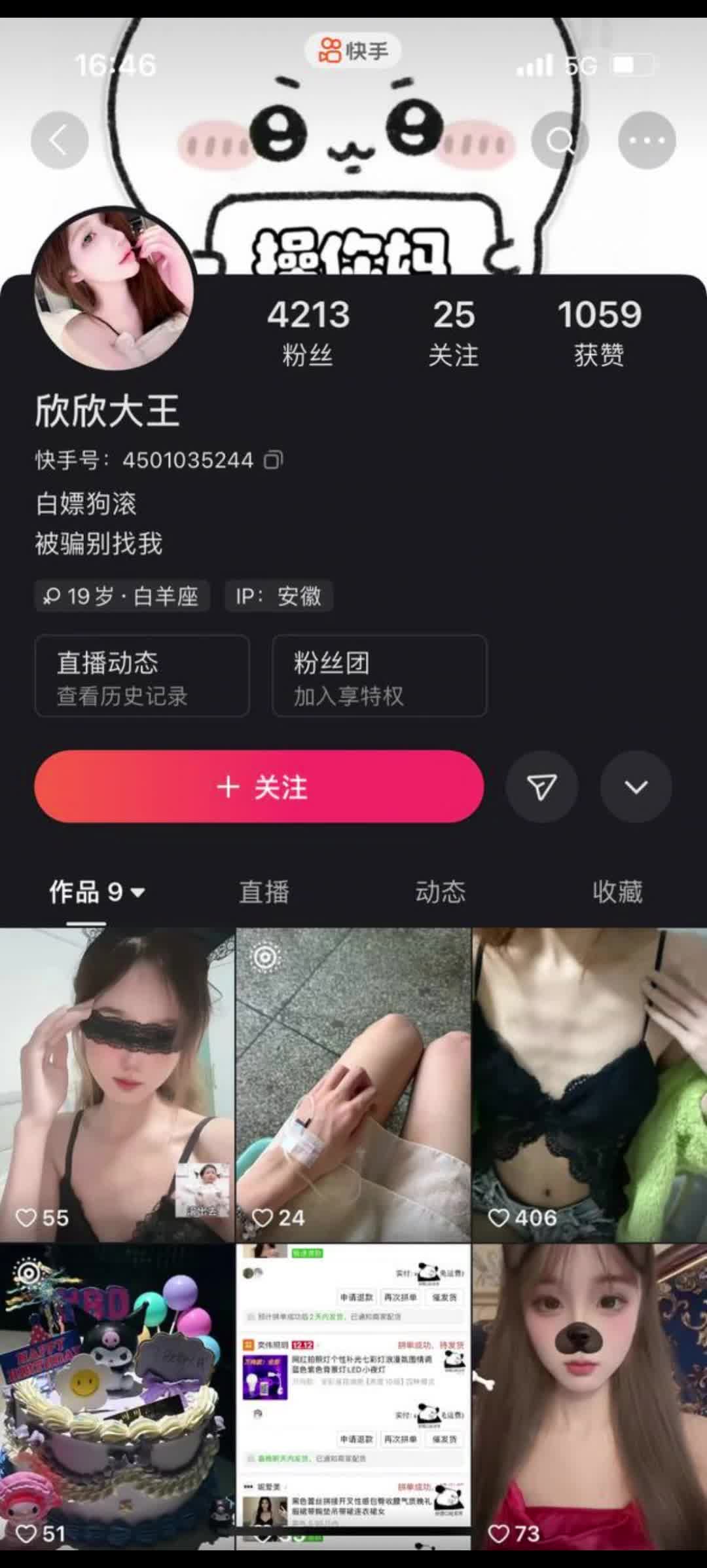Open the birthday cake video with 51 likes
The height and width of the screenshot is (1568, 707).
pos(117,1395)
